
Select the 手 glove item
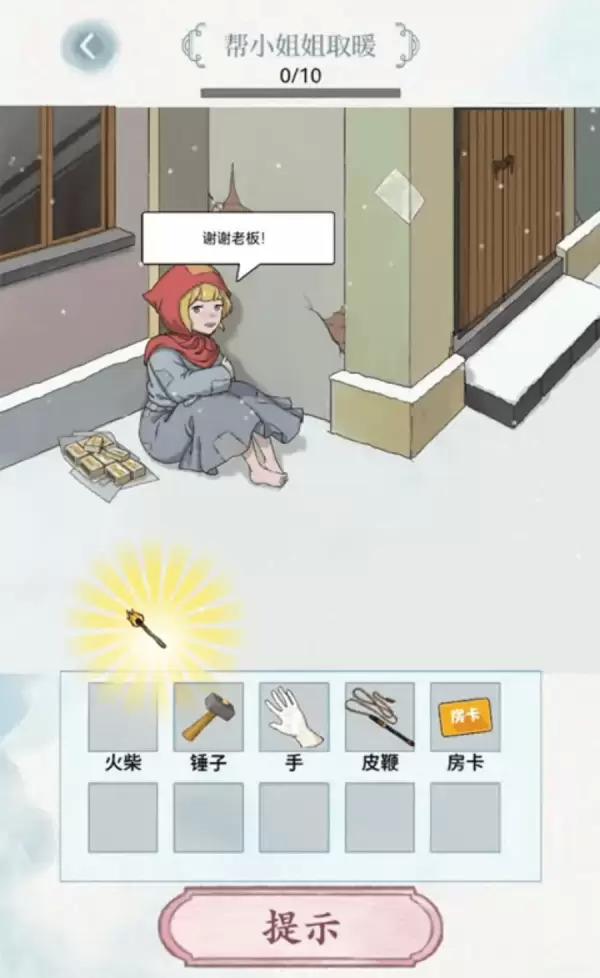(x=294, y=717)
